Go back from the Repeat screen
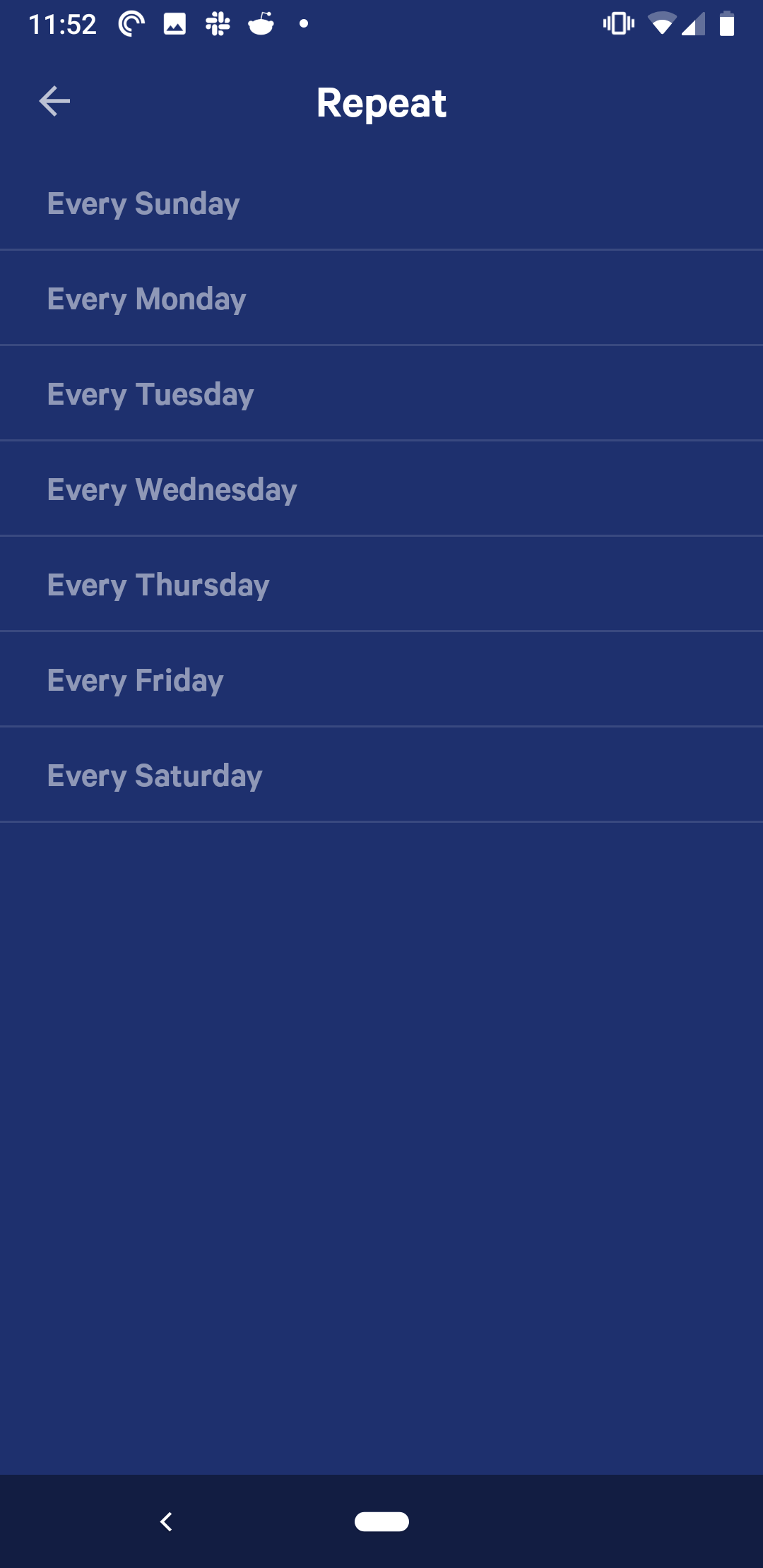This screenshot has height=1568, width=763. 54,102
